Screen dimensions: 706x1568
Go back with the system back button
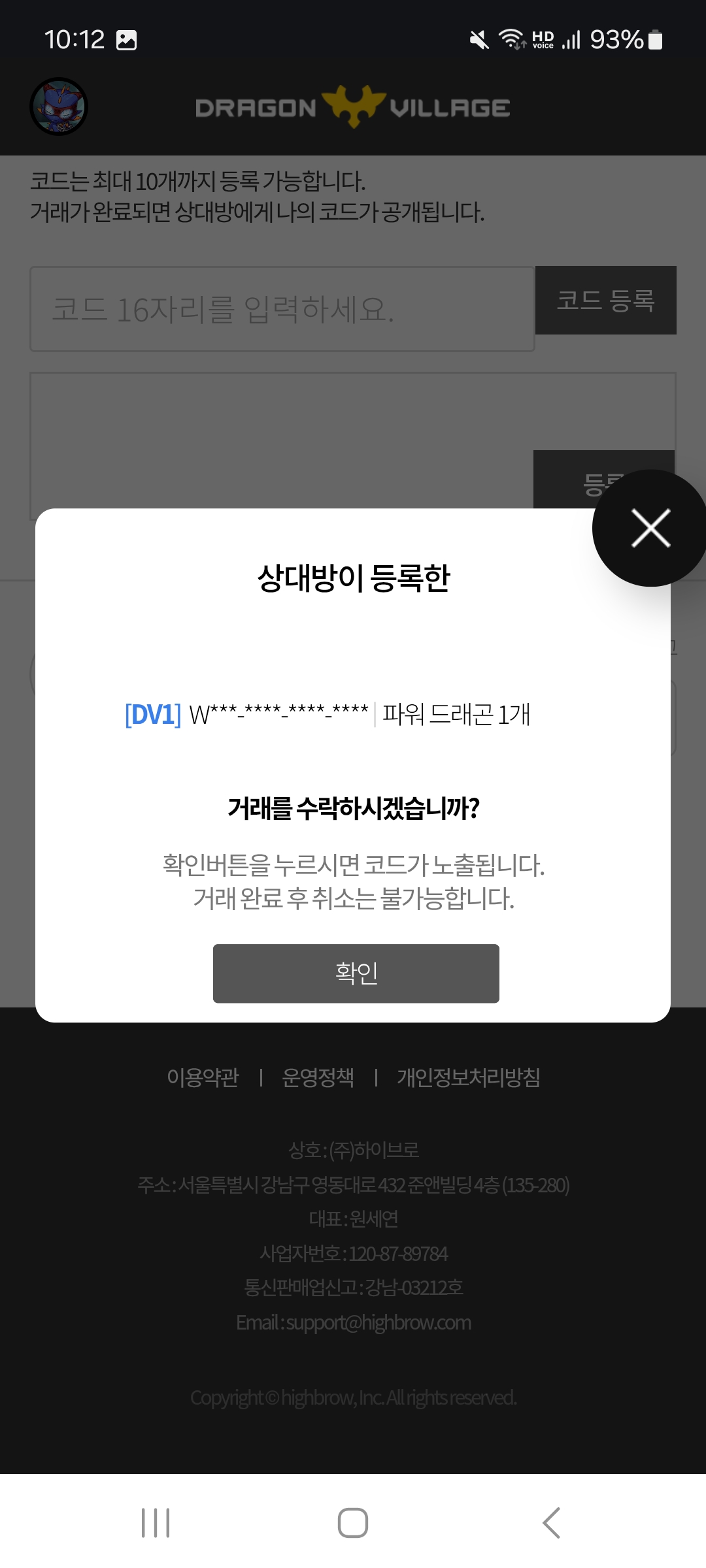pos(551,1523)
